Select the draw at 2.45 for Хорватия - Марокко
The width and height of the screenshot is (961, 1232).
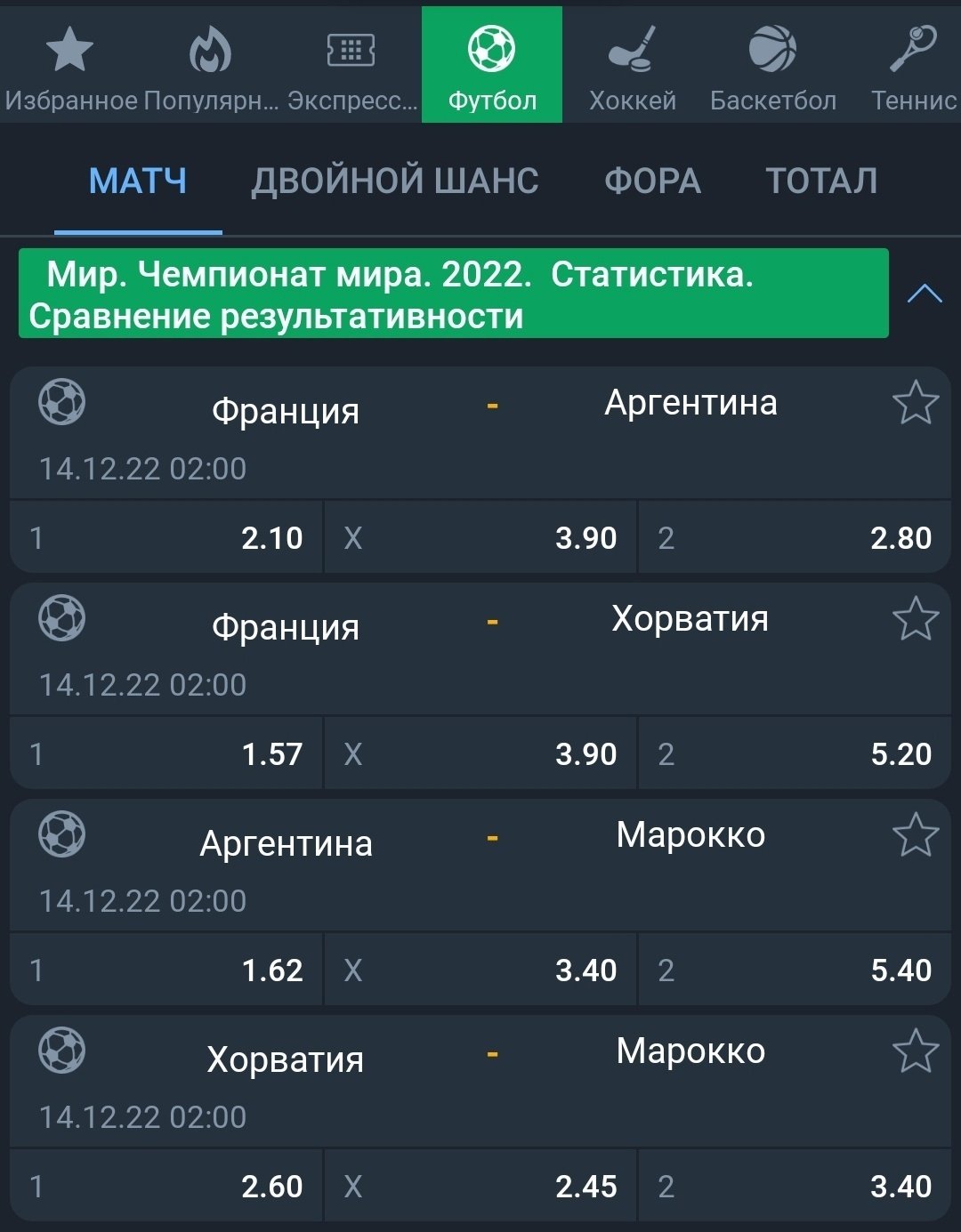480,1186
